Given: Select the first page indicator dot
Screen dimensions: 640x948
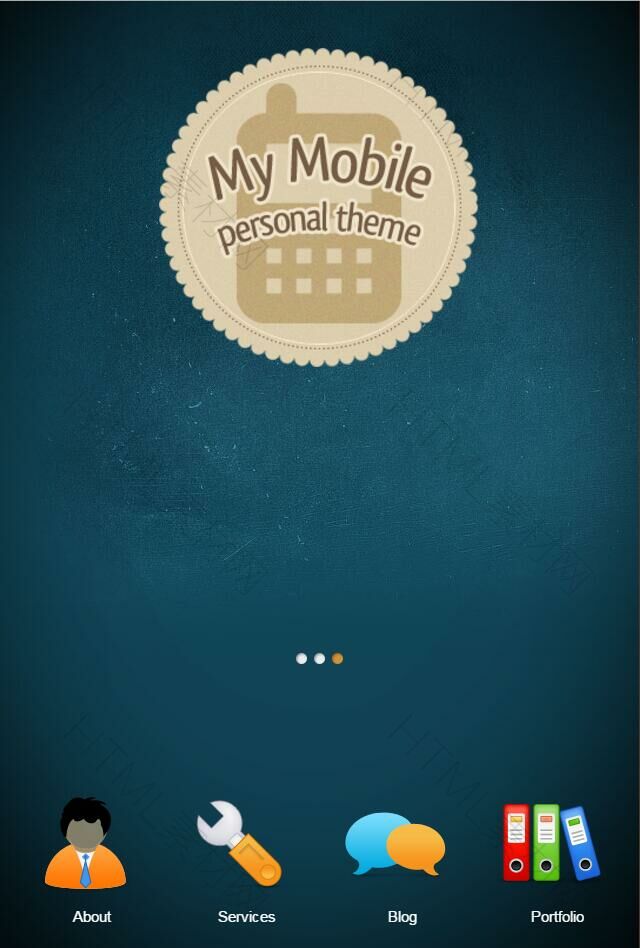Looking at the screenshot, I should (x=301, y=659).
